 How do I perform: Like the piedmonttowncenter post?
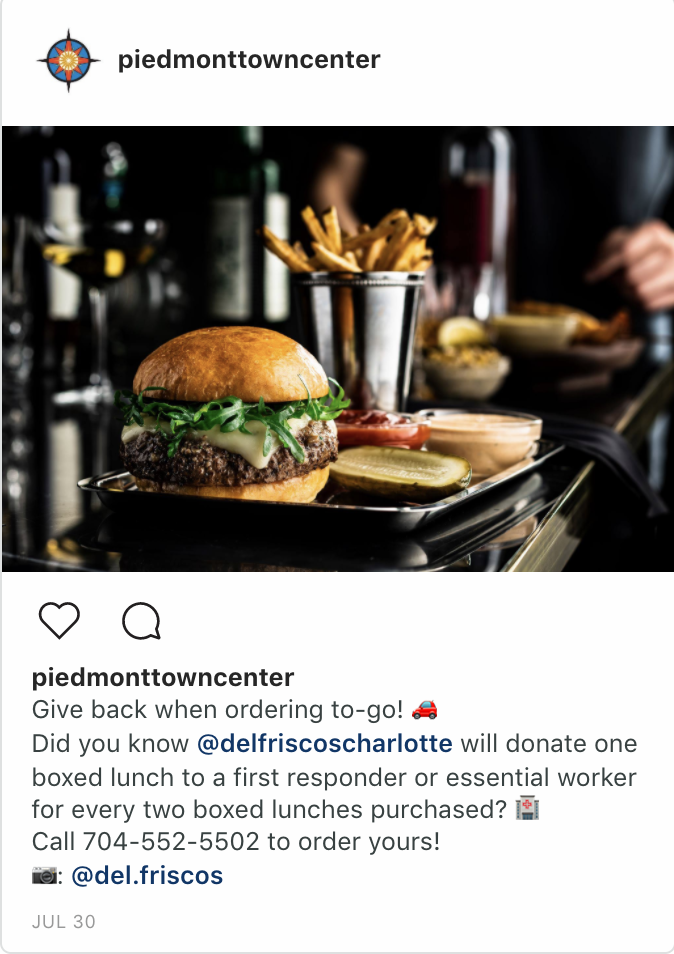pyautogui.click(x=59, y=621)
